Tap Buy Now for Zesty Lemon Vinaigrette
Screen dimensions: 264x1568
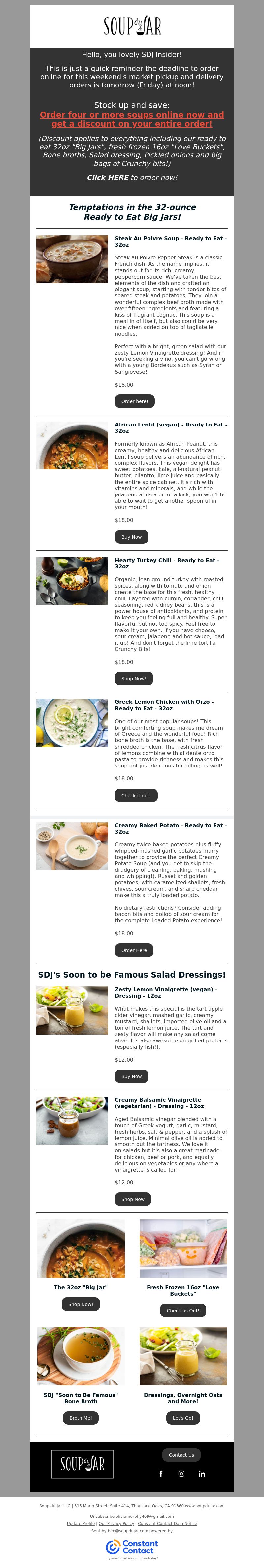click(131, 1076)
